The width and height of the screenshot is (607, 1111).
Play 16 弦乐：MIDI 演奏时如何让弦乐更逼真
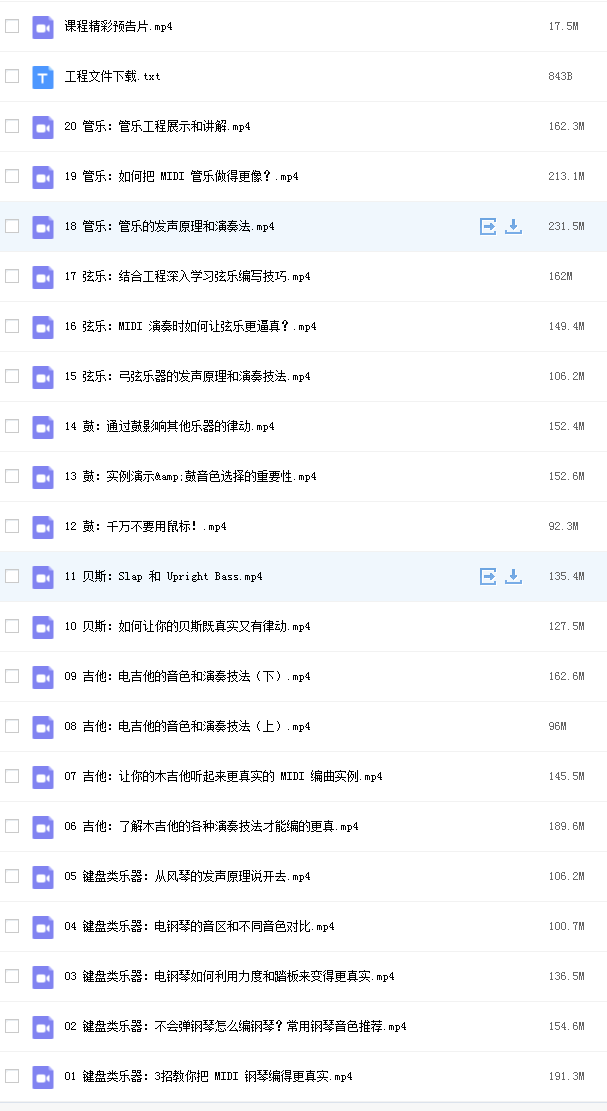pos(191,327)
